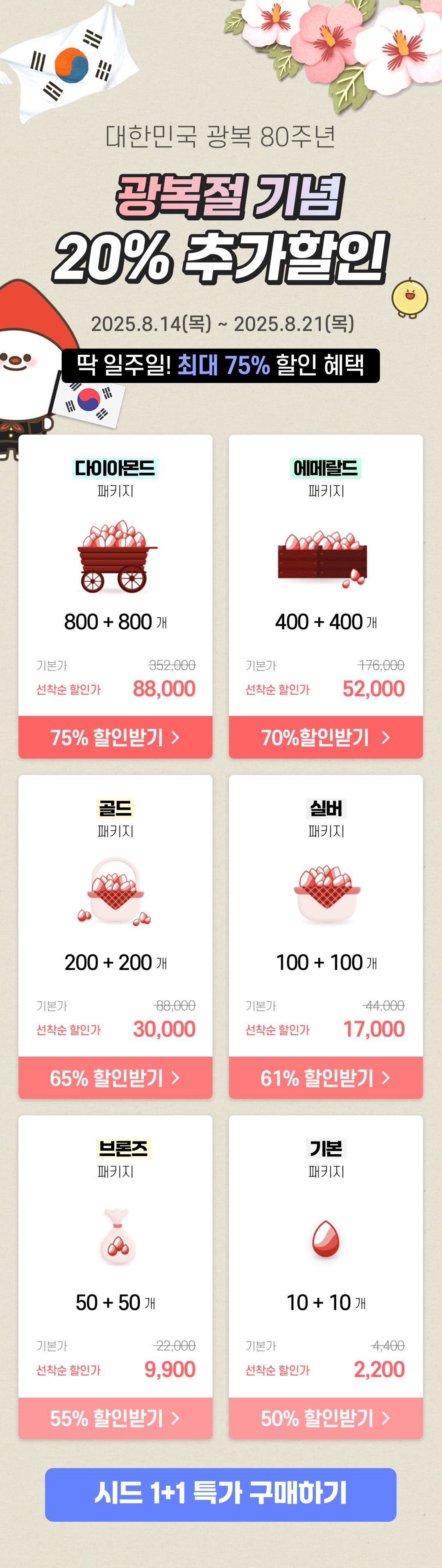Claim 55% 할인받기 on the 브론즈 package
The height and width of the screenshot is (1568, 442).
[x=115, y=1418]
